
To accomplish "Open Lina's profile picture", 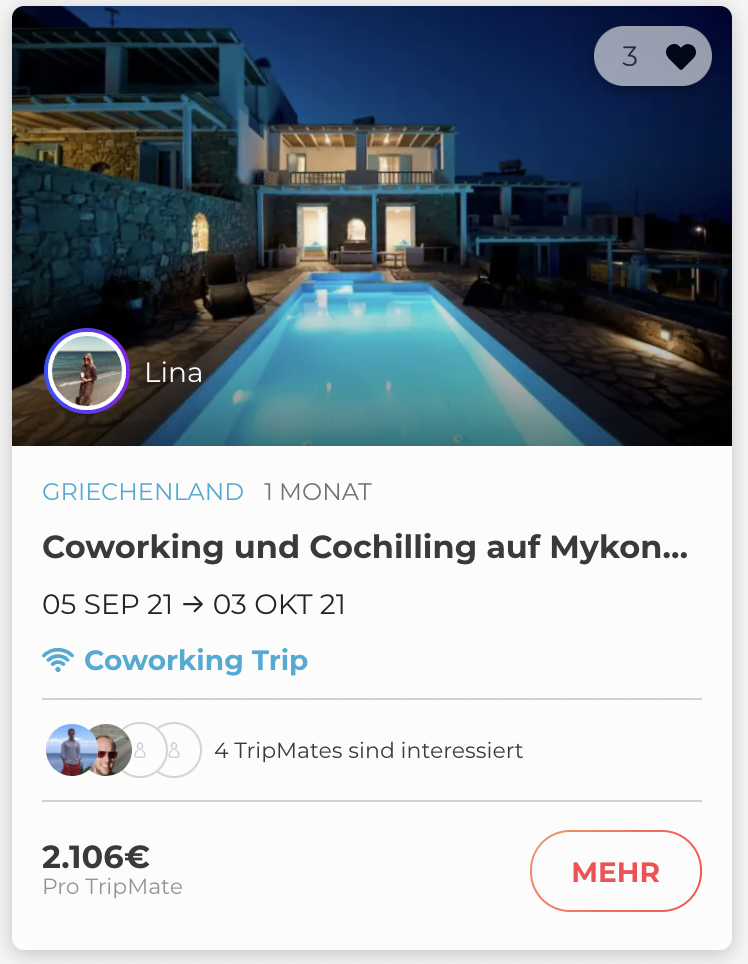I will (x=87, y=371).
